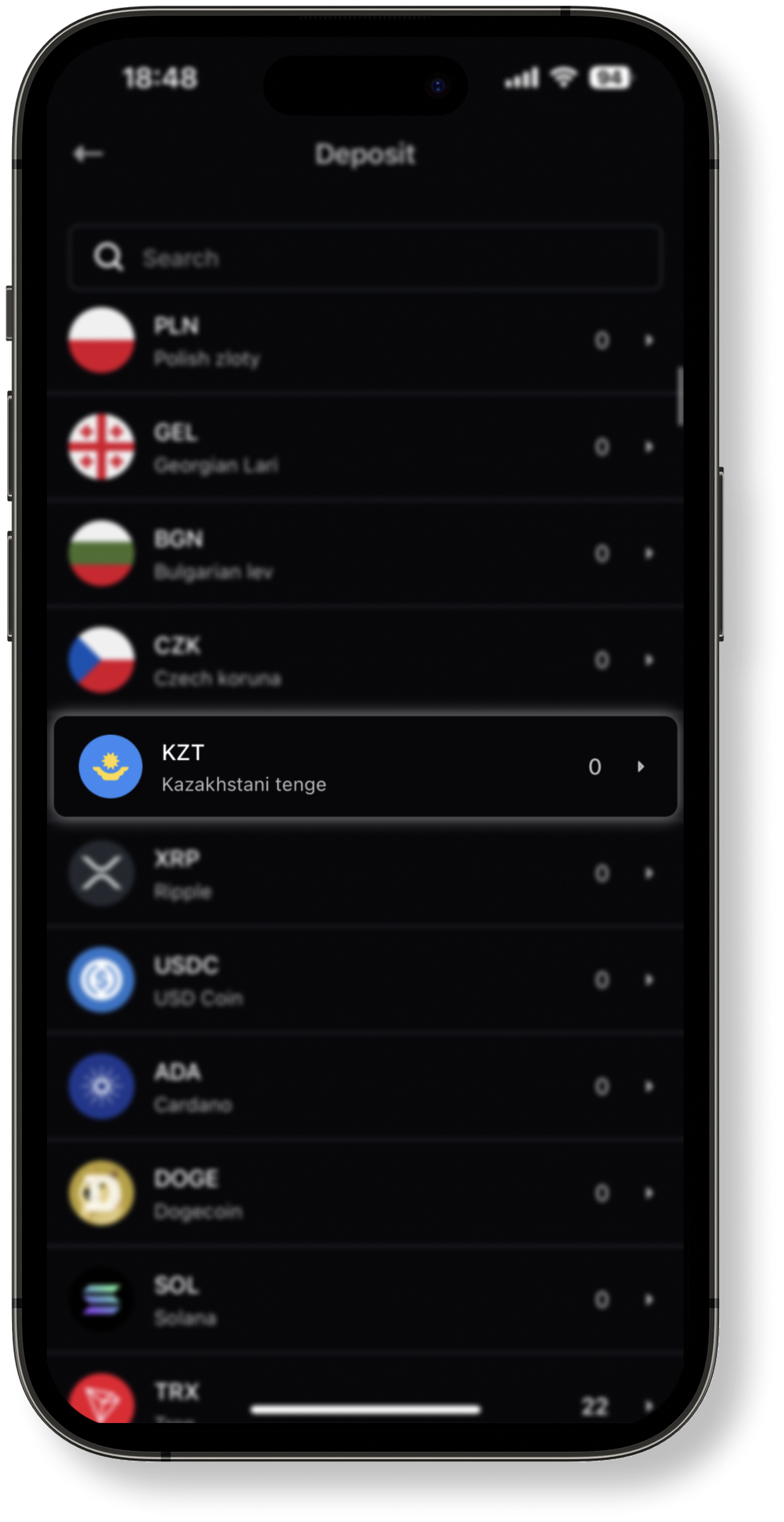Tap the Search field
The height and width of the screenshot is (1522, 784).
365,257
